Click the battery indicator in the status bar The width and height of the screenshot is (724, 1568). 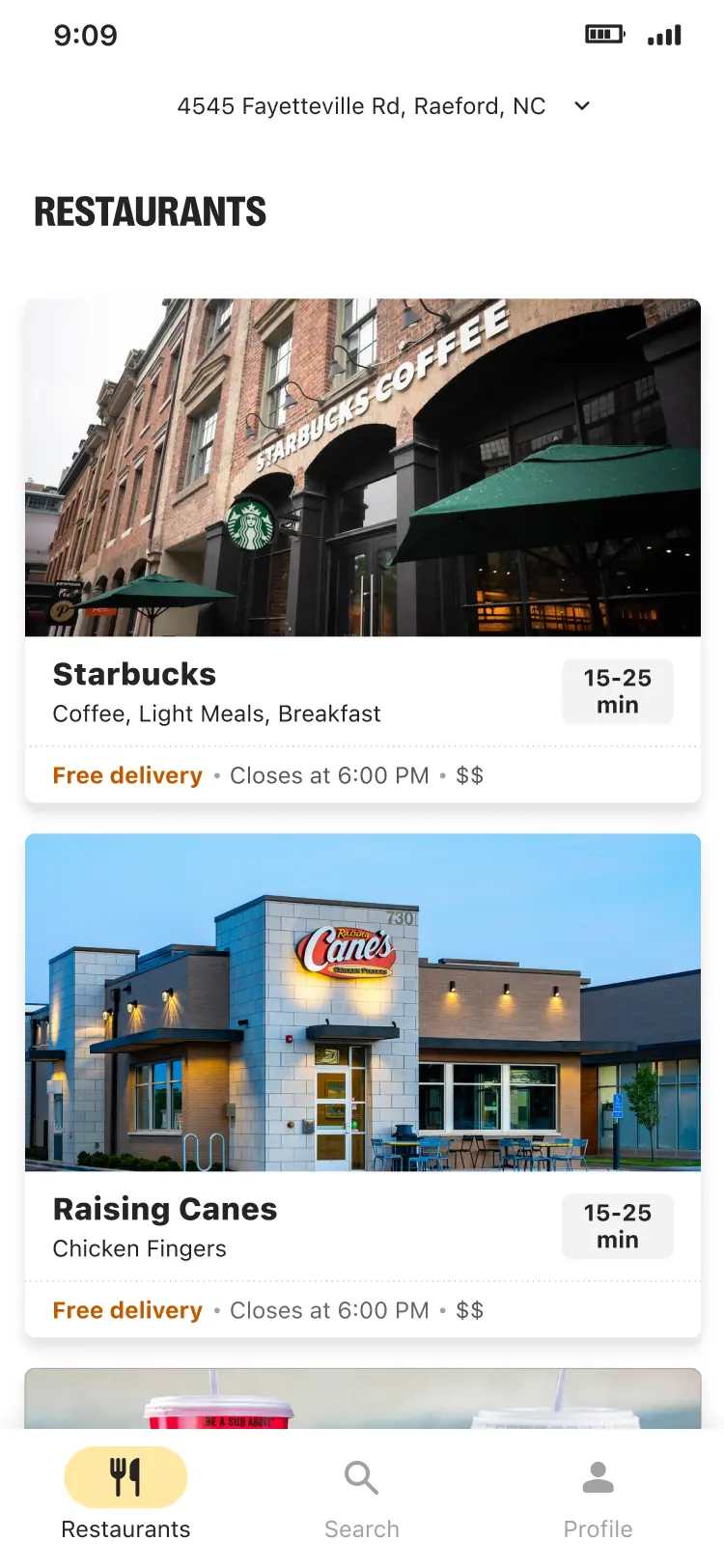(x=604, y=34)
